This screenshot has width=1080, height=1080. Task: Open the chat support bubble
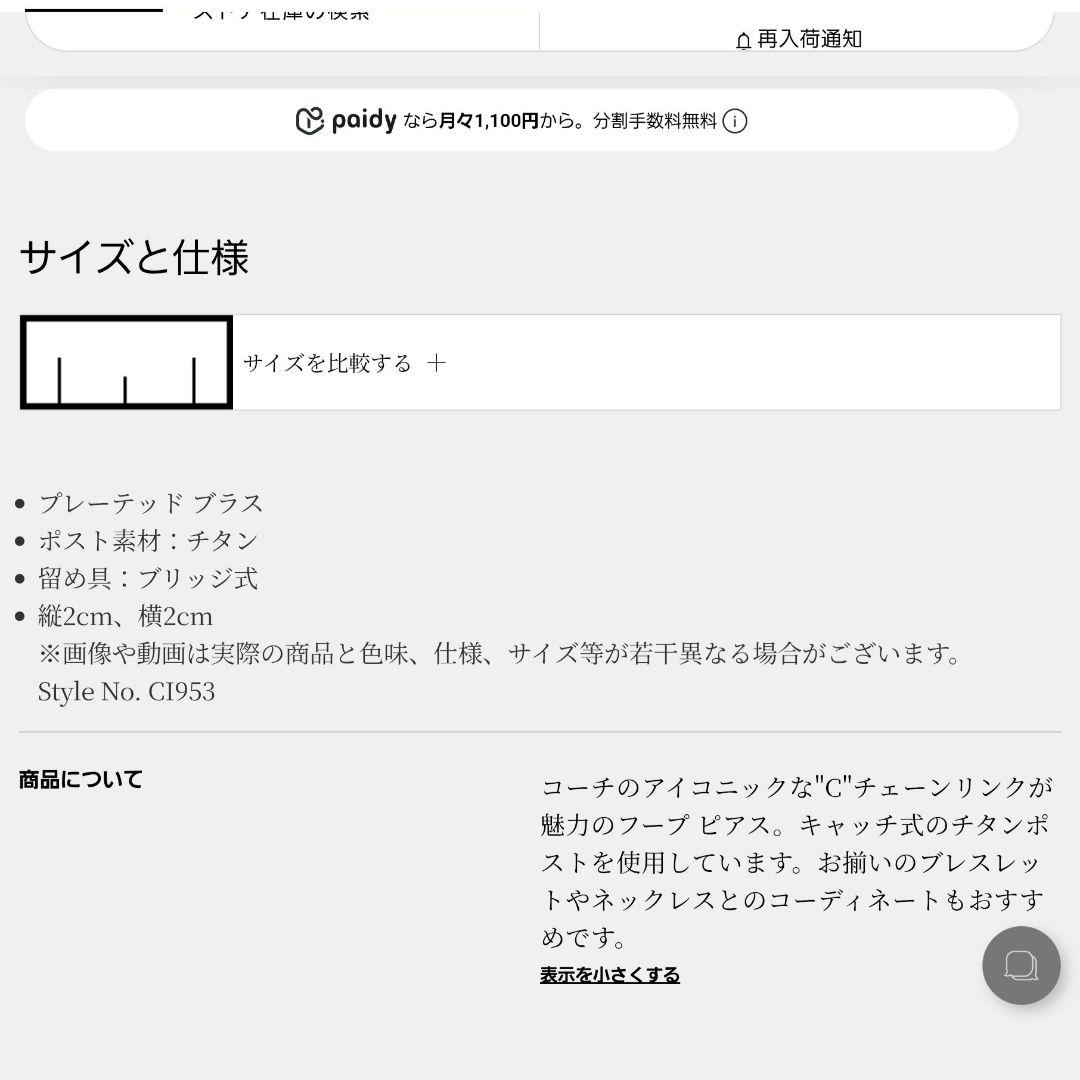(1020, 965)
